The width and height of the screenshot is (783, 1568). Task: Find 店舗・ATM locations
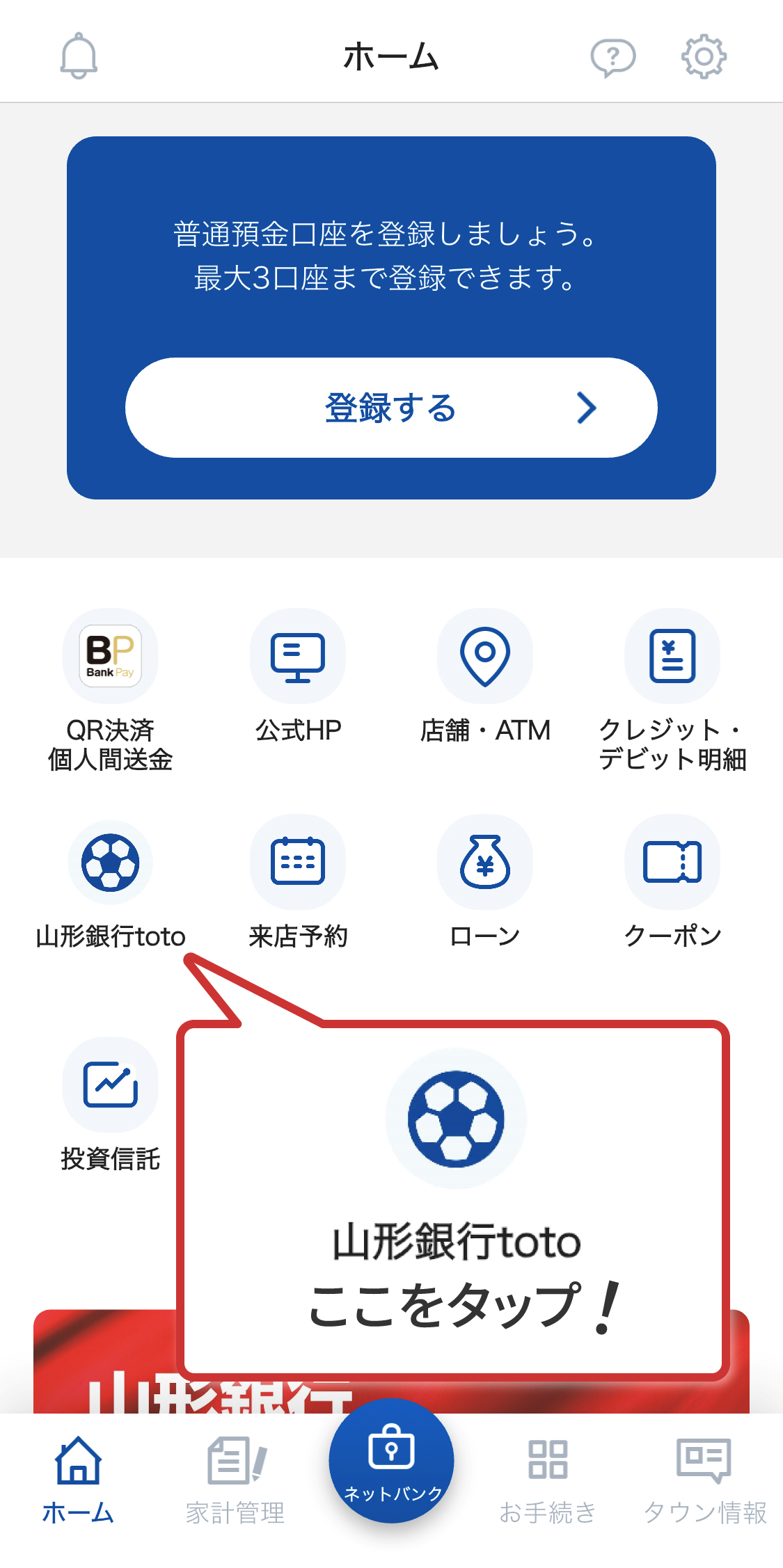tap(485, 676)
